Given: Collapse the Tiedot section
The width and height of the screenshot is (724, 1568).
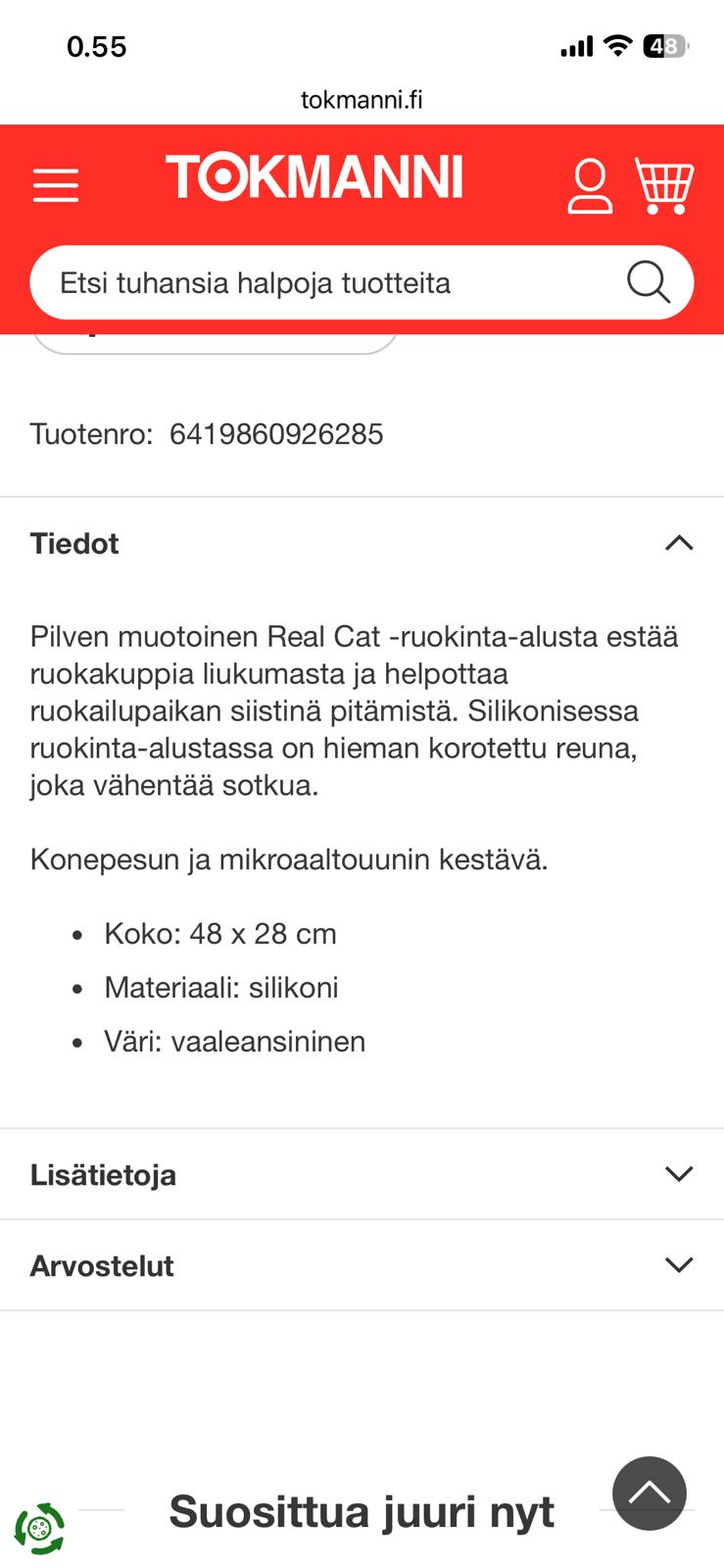Looking at the screenshot, I should pyautogui.click(x=362, y=543).
